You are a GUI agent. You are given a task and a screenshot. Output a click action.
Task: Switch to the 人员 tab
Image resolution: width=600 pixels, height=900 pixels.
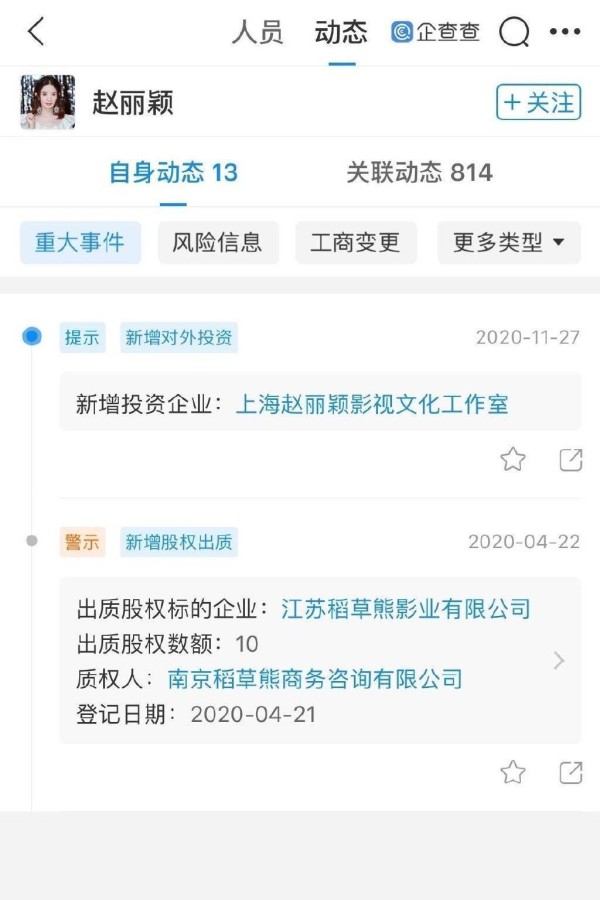tap(258, 32)
